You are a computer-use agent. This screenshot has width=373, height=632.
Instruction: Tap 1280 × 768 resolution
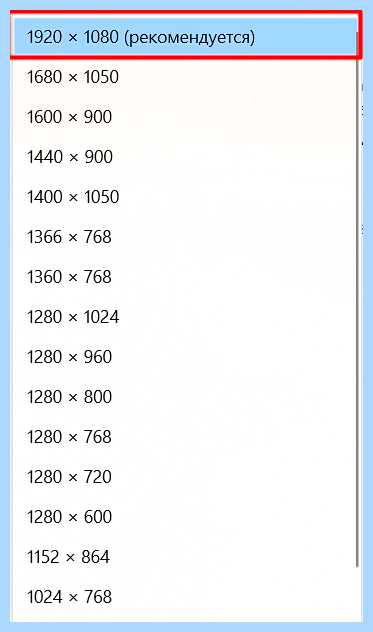tap(184, 437)
